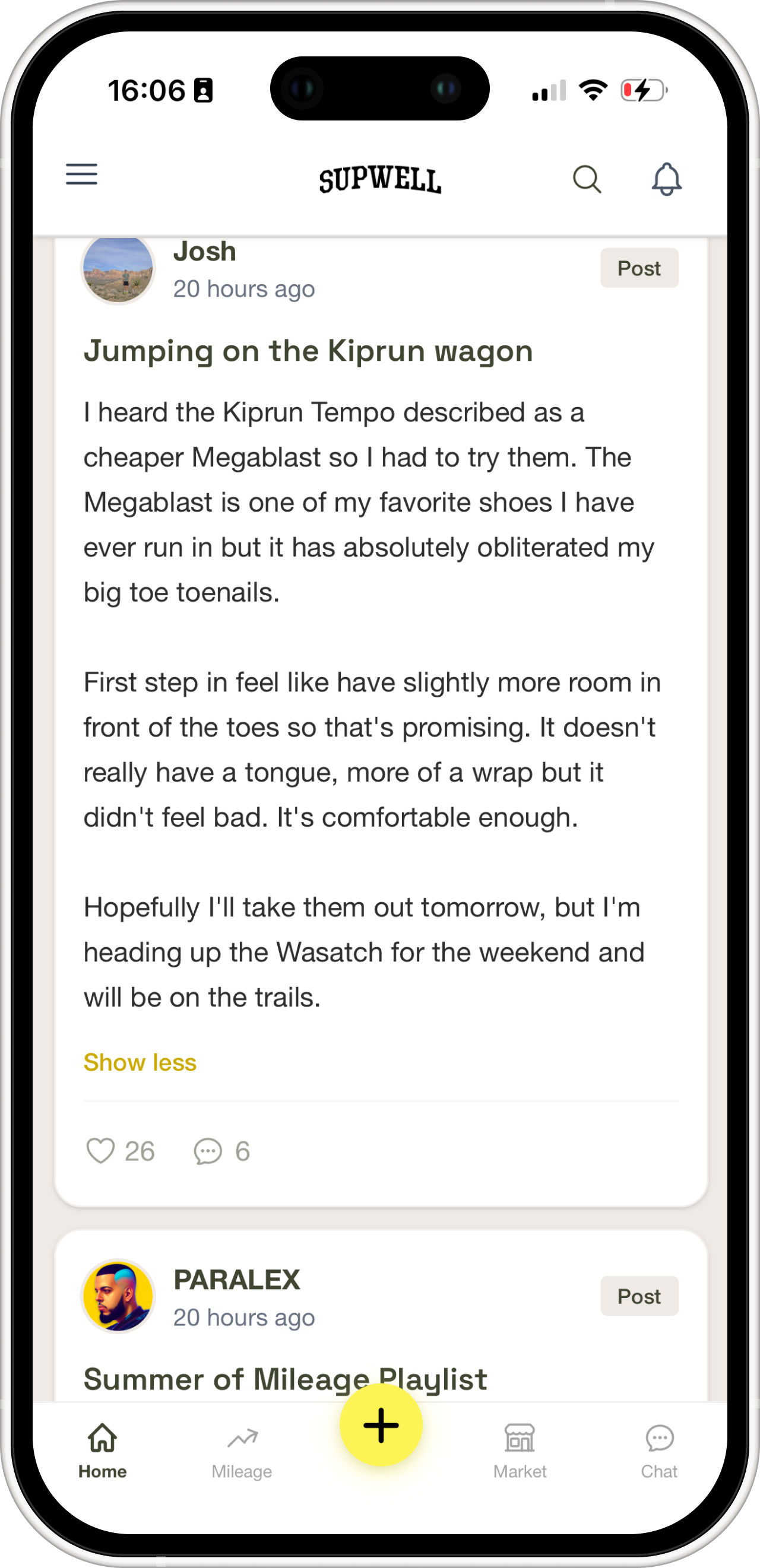Open search in the top bar
Viewport: 760px width, 1568px height.
coord(587,179)
